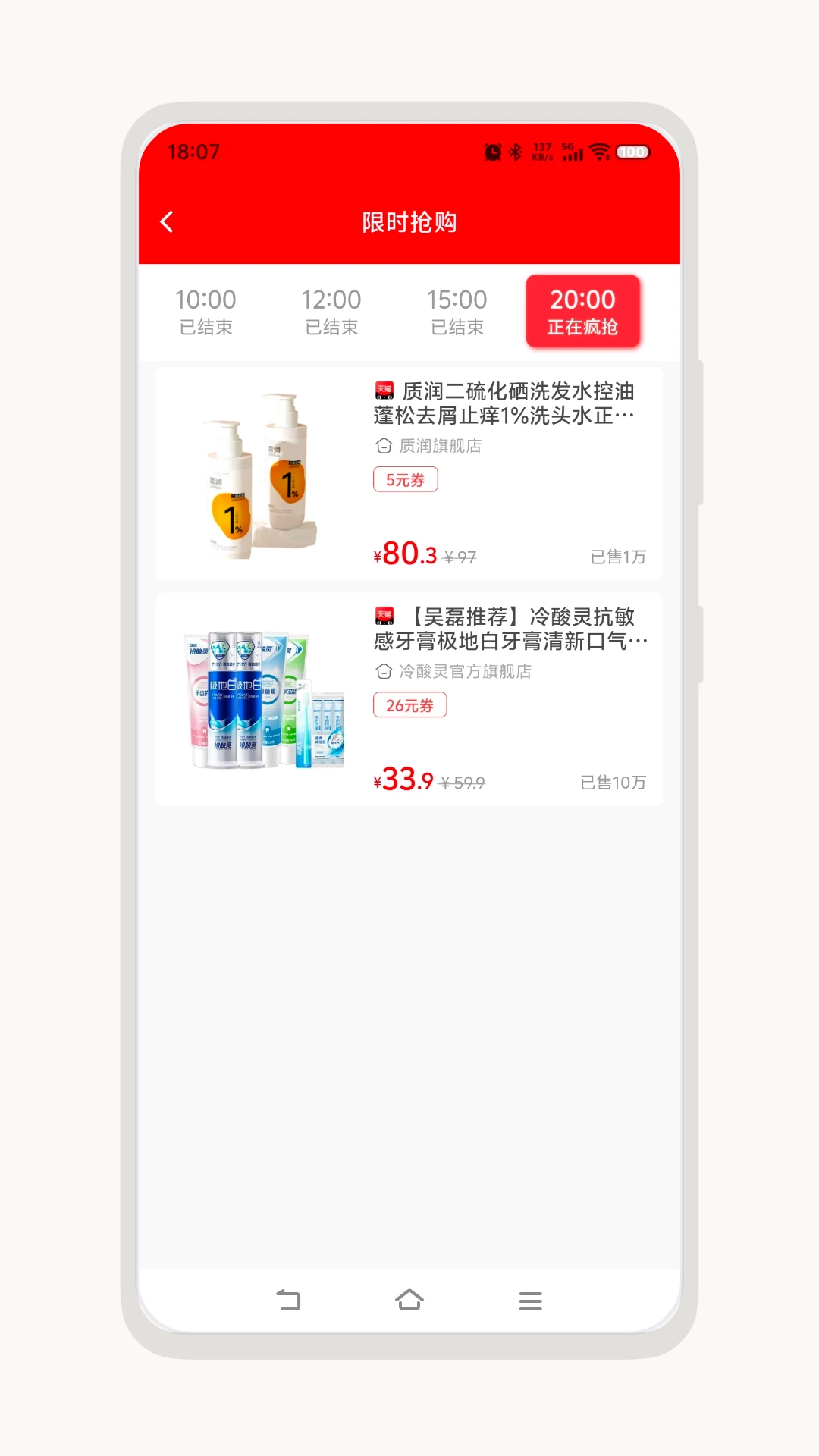Tap the back icon in the bottom navigation bar

[x=288, y=1299]
